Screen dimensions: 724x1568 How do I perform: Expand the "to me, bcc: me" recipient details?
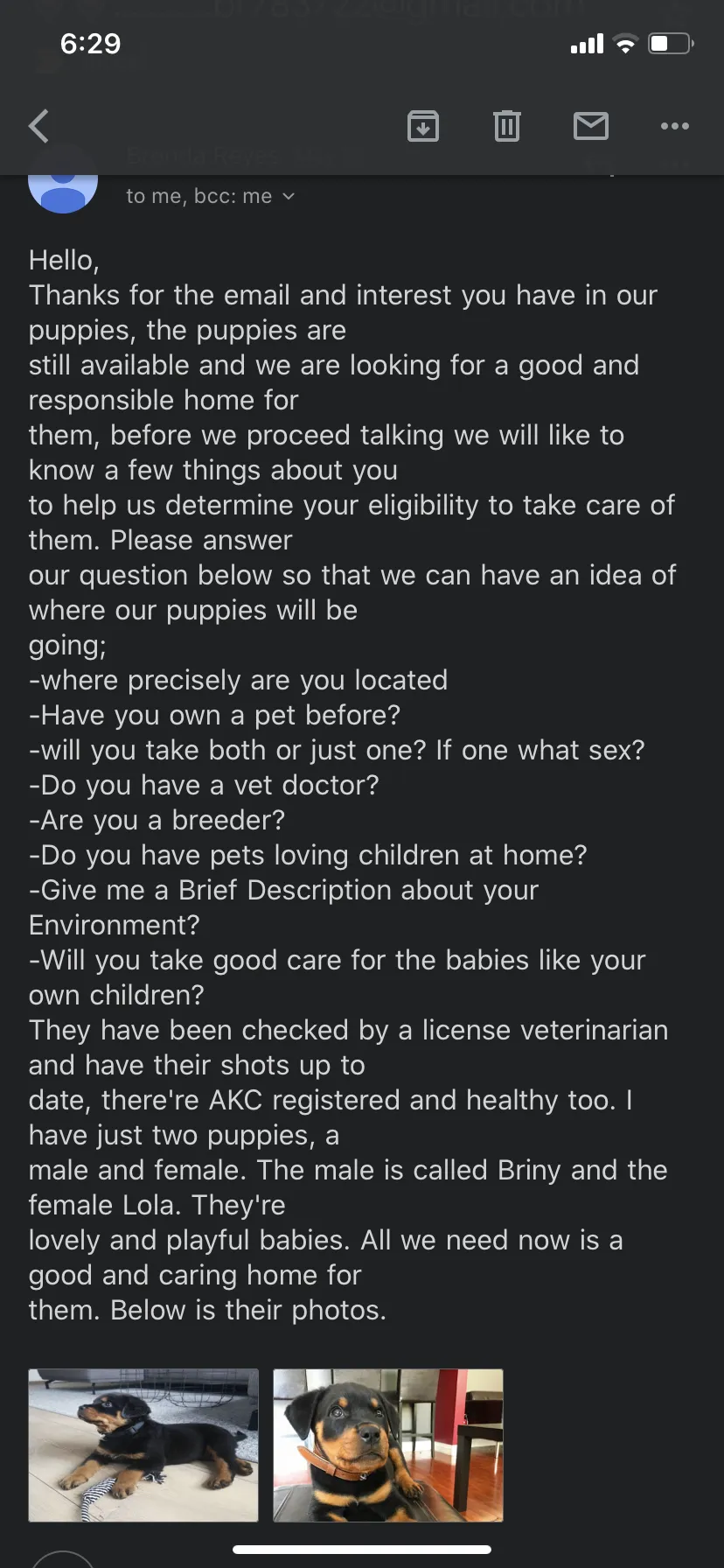point(211,196)
